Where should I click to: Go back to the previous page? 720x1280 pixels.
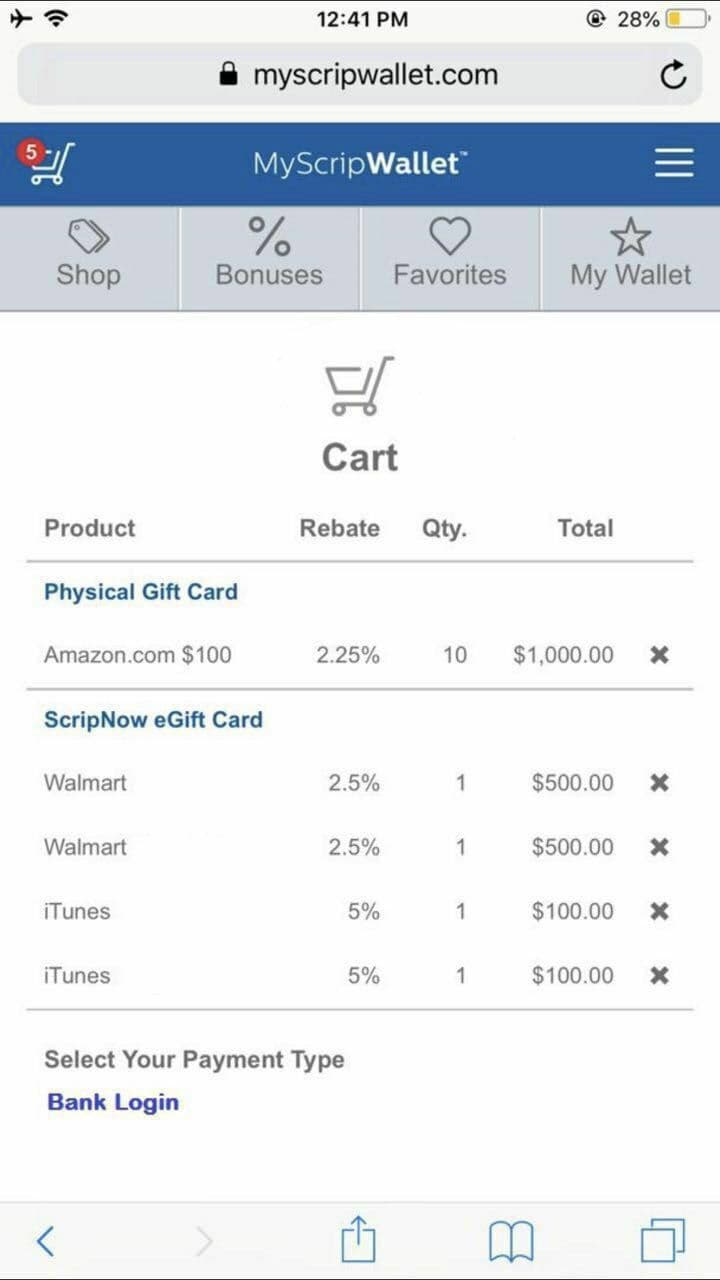pos(45,1241)
